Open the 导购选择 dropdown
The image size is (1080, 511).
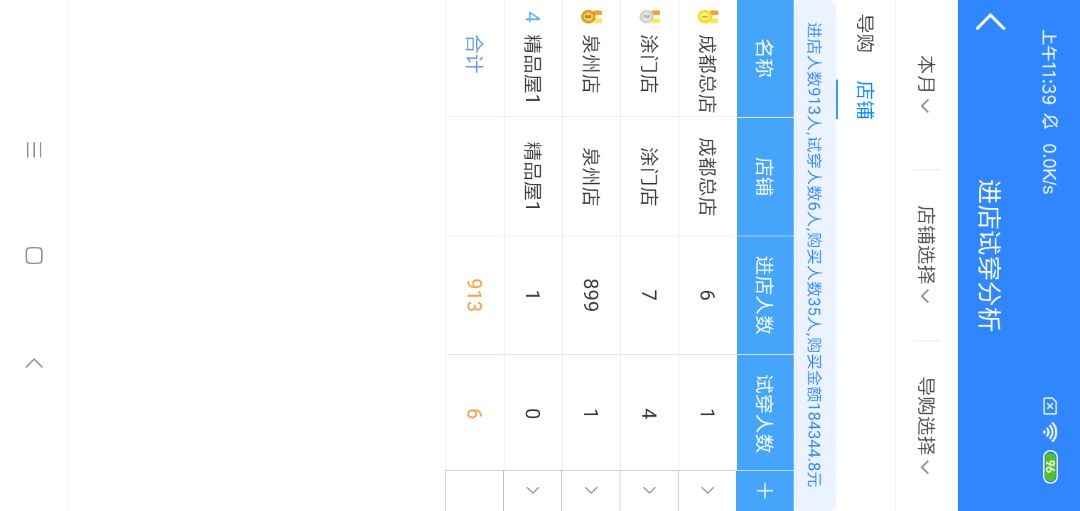926,425
